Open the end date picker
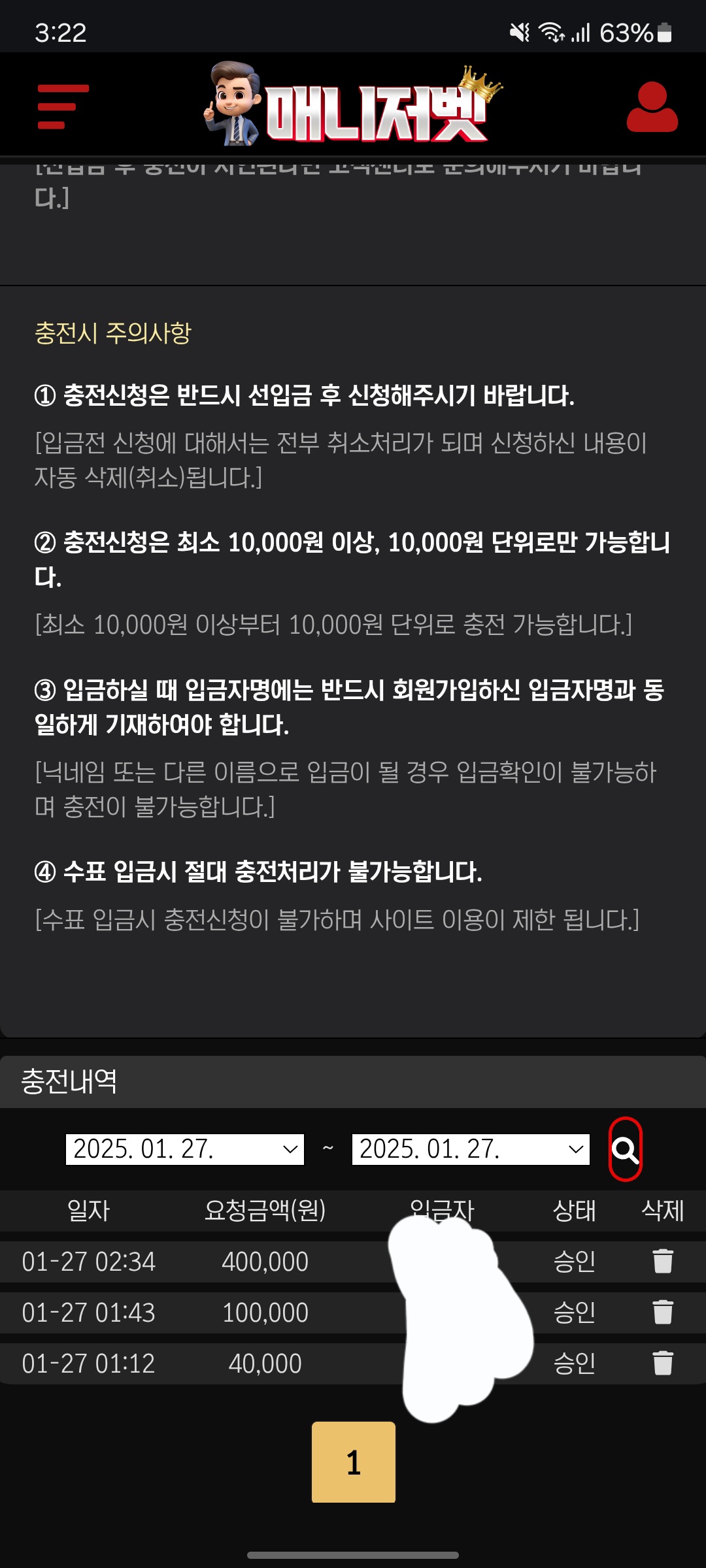This screenshot has width=706, height=1568. (x=471, y=1149)
